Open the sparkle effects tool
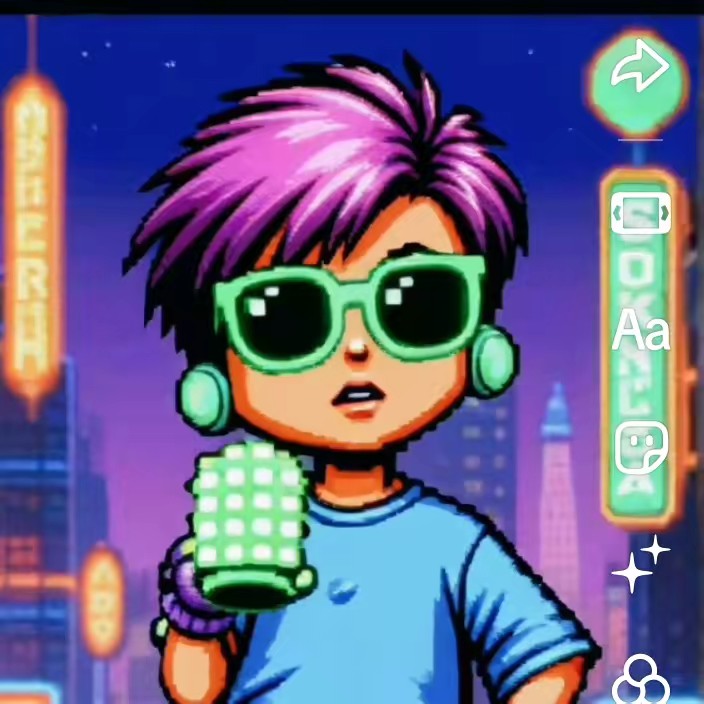The height and width of the screenshot is (704, 704). (x=640, y=564)
